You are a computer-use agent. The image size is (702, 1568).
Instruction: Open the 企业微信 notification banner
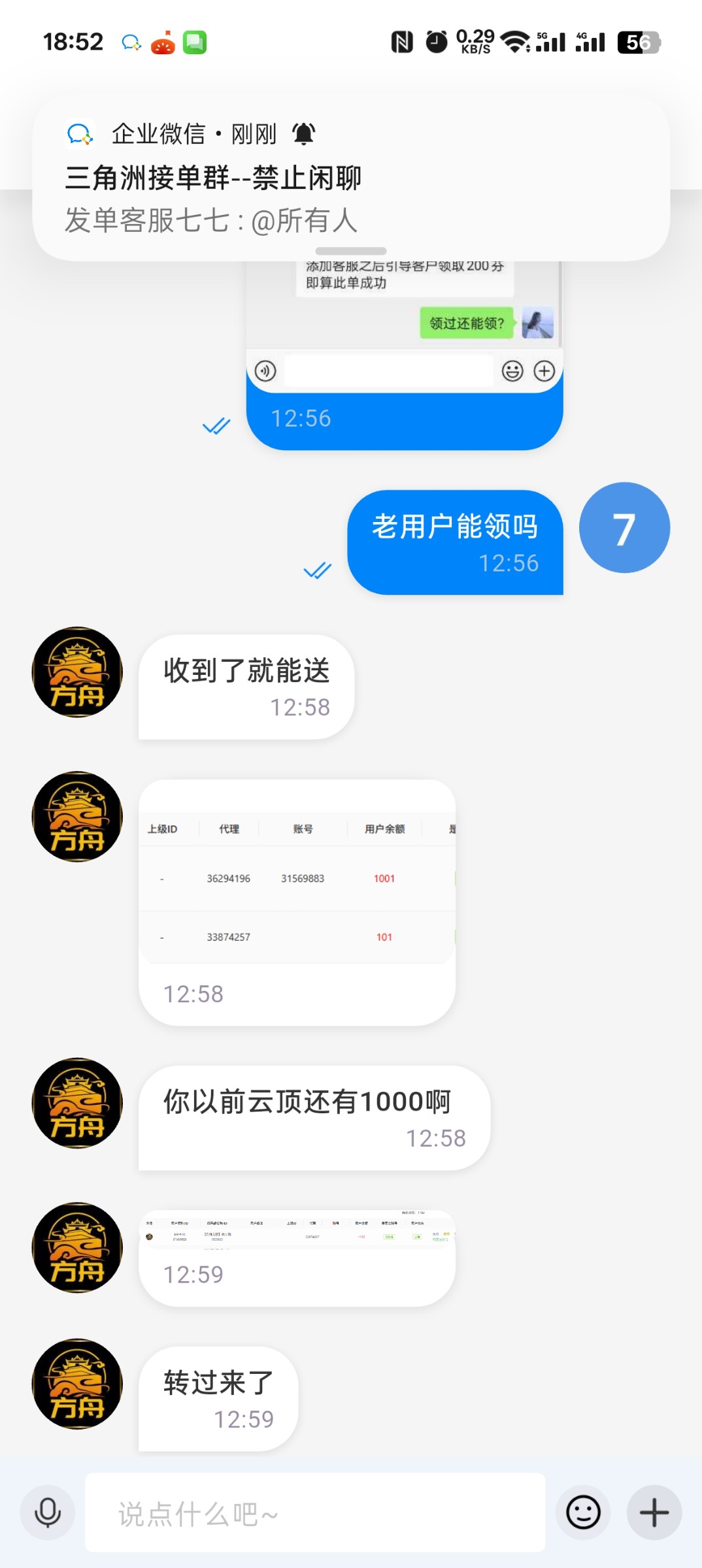[x=350, y=178]
